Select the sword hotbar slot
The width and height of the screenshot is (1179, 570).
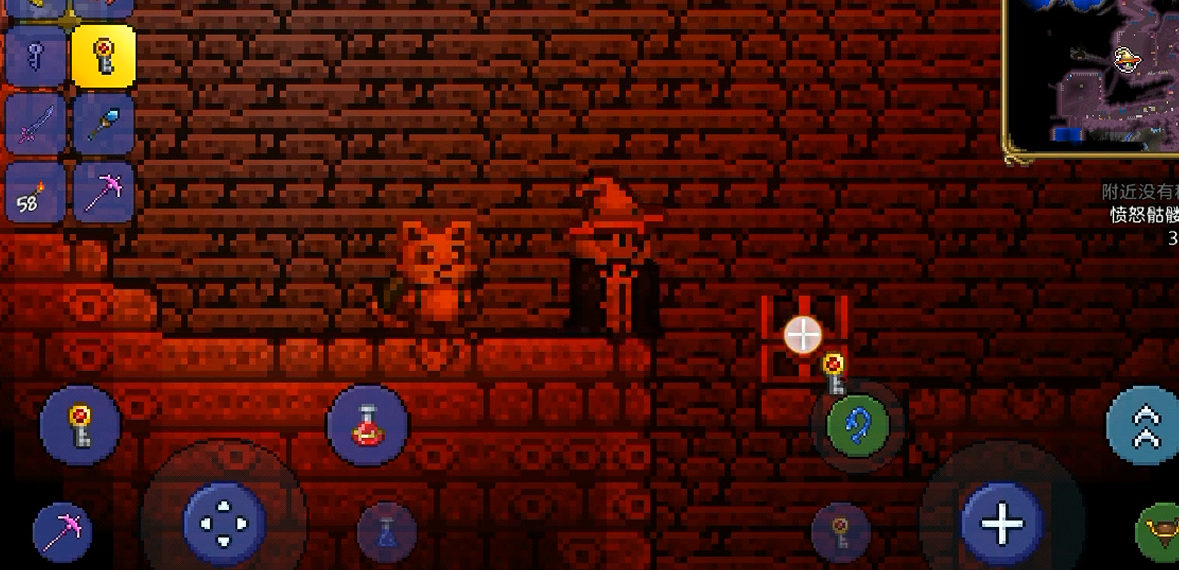[x=36, y=123]
